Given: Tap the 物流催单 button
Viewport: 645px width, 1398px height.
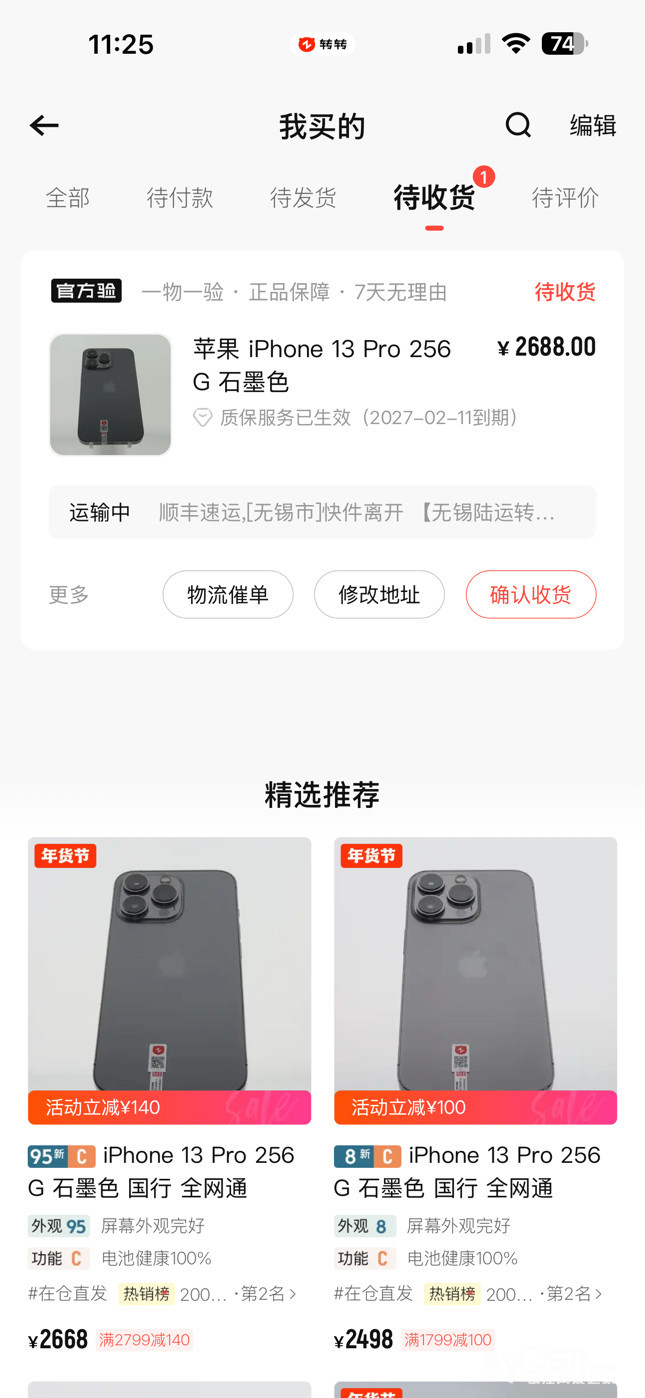Looking at the screenshot, I should (228, 595).
